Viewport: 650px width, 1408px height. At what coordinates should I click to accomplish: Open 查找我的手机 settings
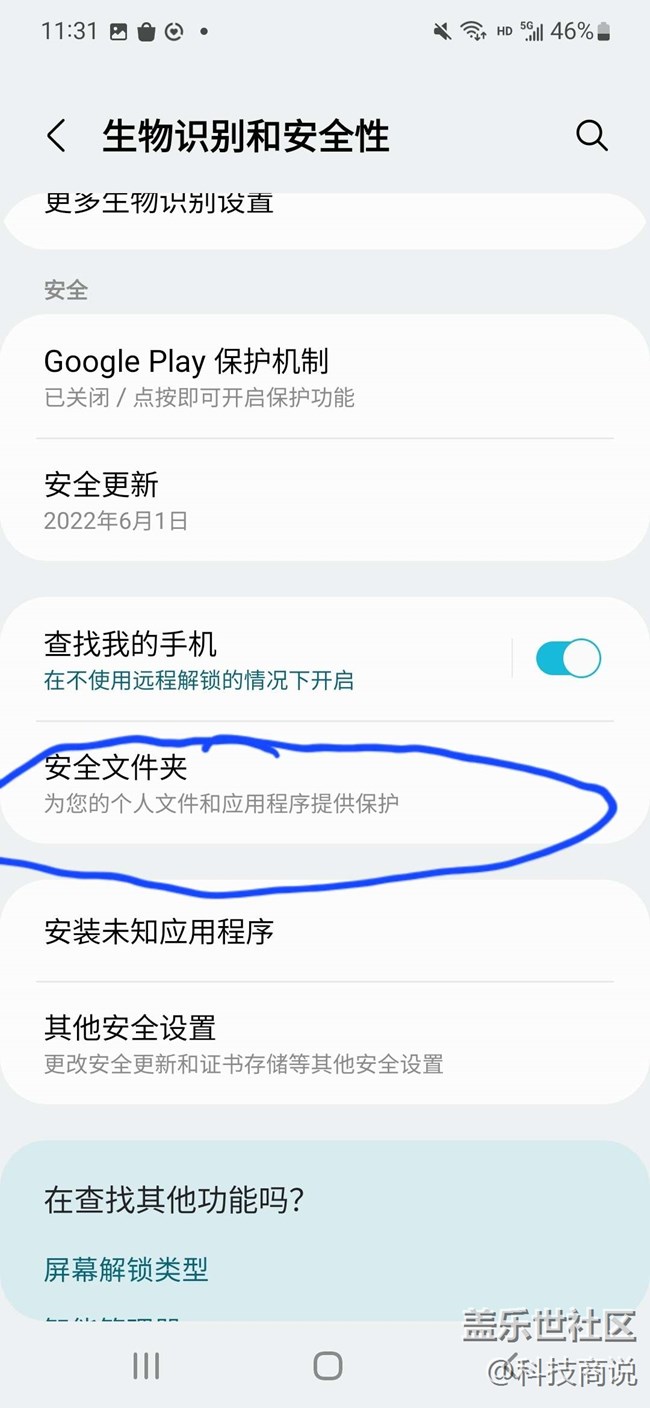260,659
